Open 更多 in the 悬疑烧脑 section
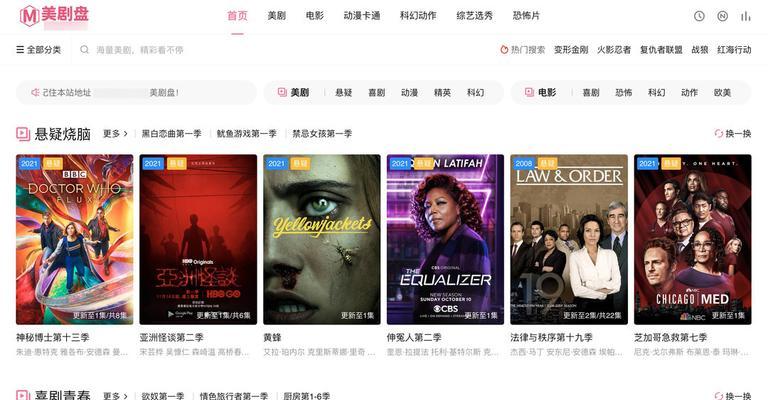This screenshot has height=400, width=768. tap(116, 133)
